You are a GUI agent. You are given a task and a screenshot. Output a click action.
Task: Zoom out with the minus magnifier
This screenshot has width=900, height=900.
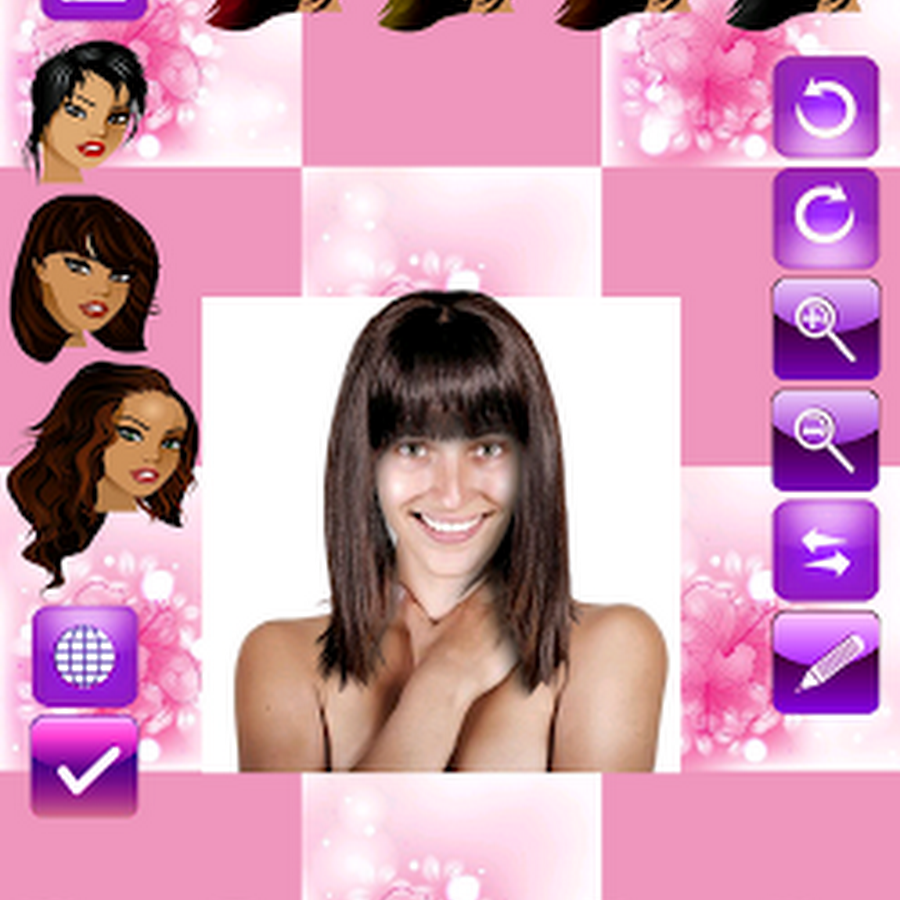[826, 441]
